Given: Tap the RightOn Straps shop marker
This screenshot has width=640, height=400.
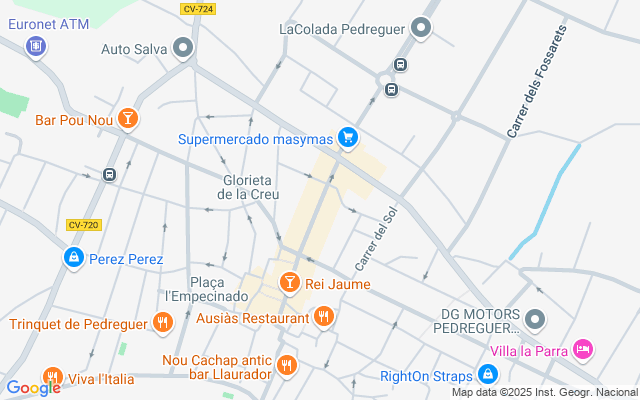Looking at the screenshot, I should (487, 375).
